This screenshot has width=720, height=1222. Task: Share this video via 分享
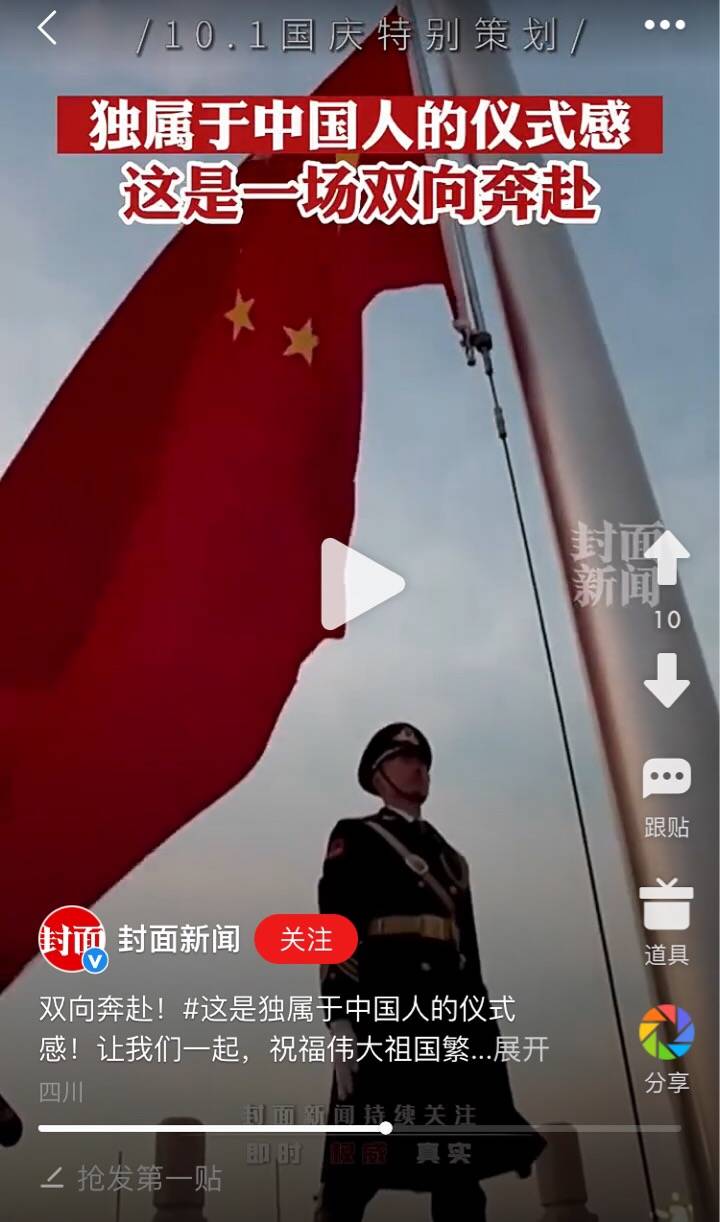pos(666,1040)
